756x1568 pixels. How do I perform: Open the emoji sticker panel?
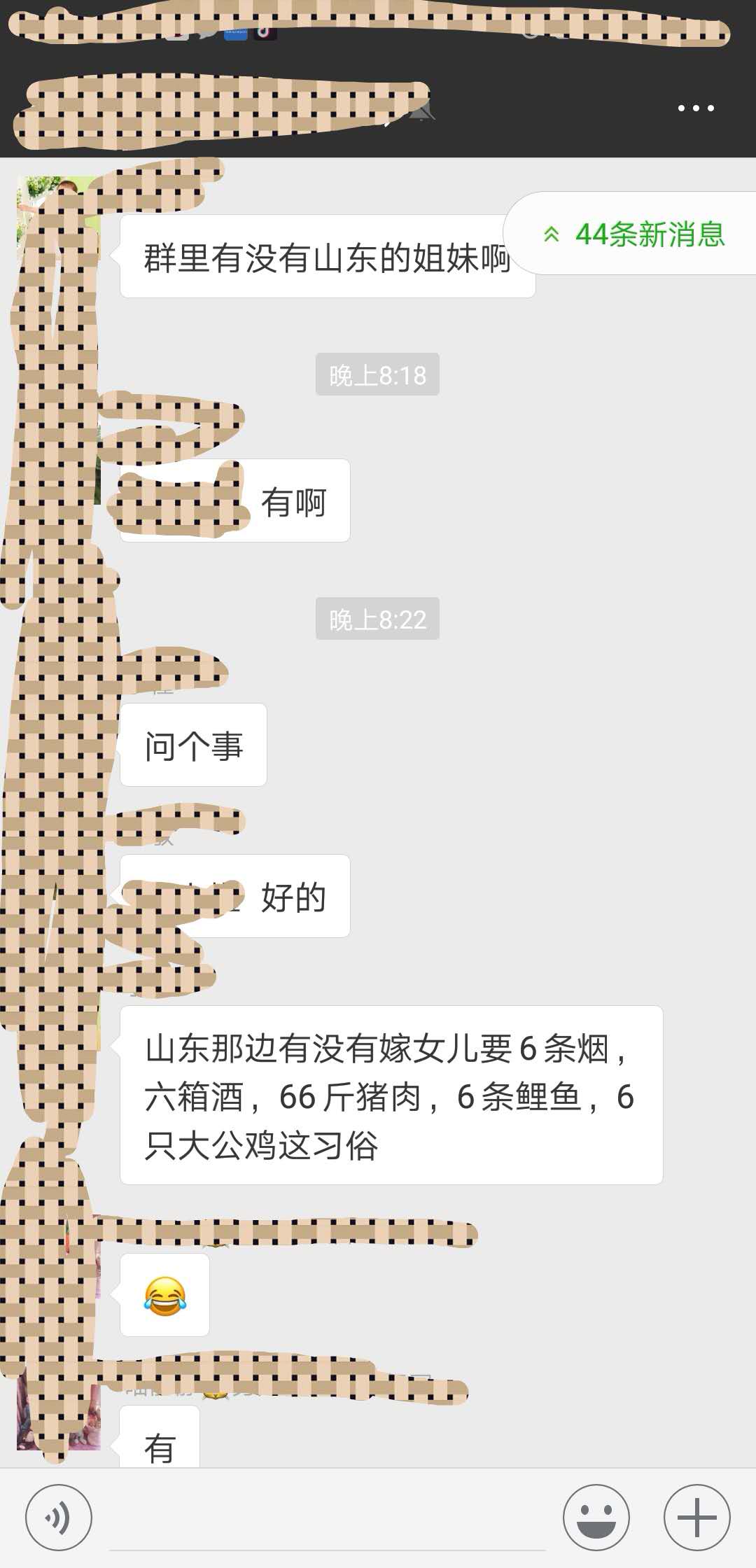tap(596, 1518)
